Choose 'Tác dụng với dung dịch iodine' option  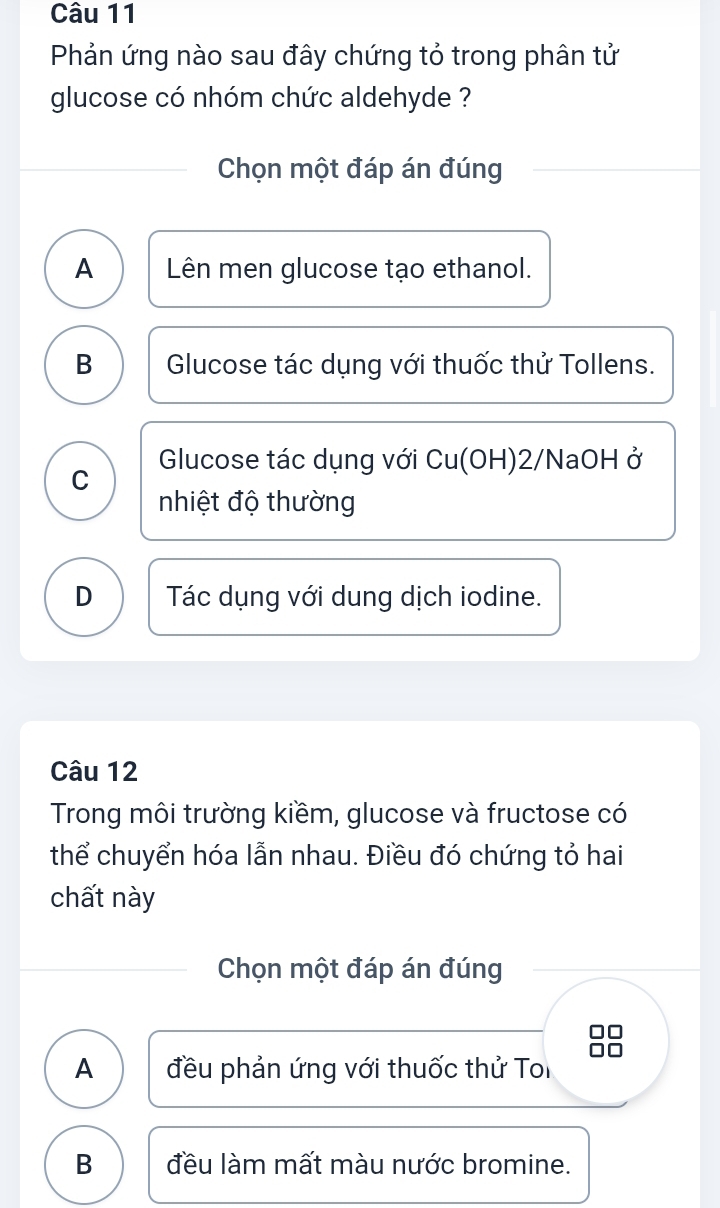(x=354, y=597)
